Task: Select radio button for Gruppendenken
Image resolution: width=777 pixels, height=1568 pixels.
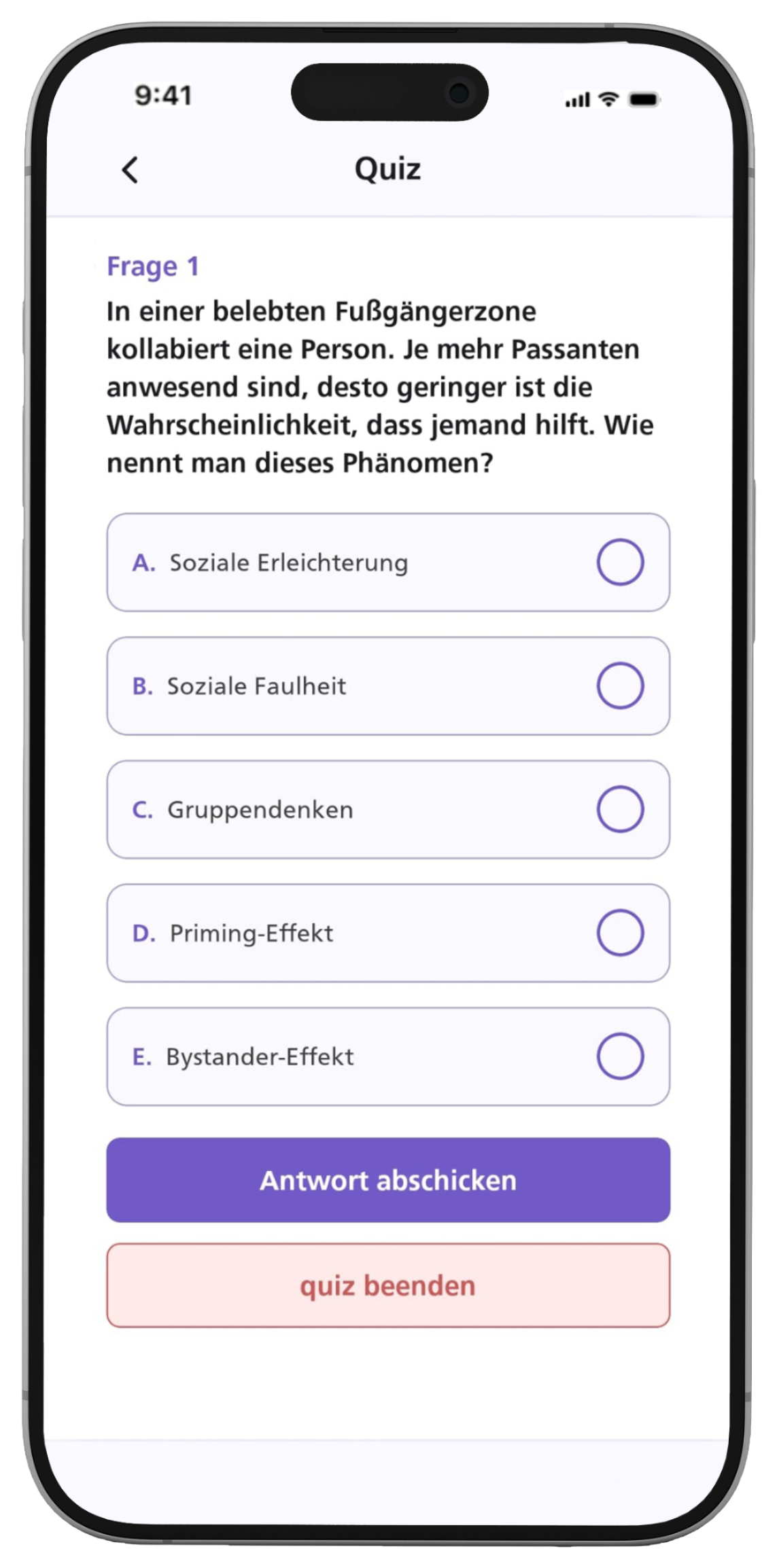Action: 621,808
